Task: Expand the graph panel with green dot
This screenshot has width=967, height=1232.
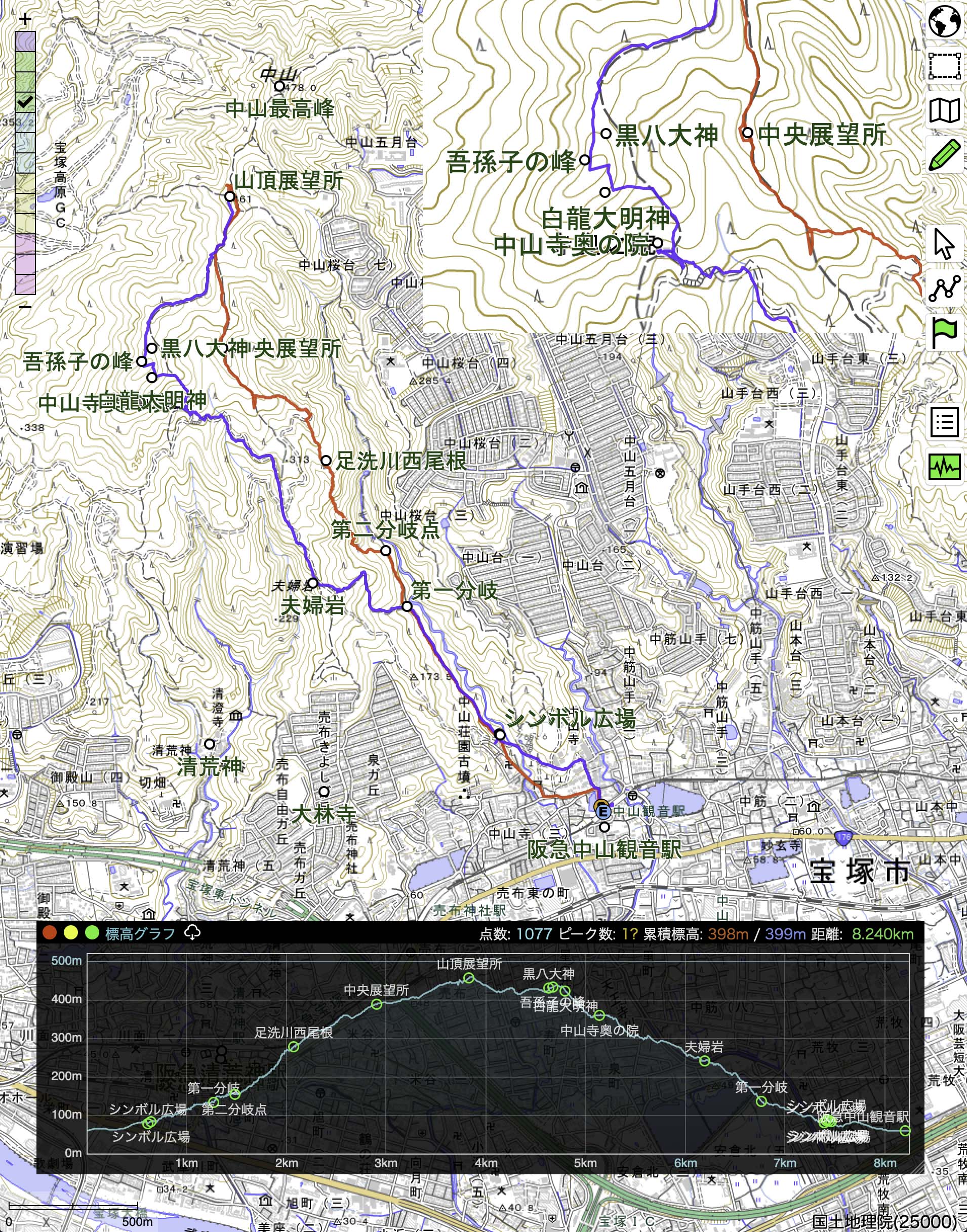Action: point(92,933)
